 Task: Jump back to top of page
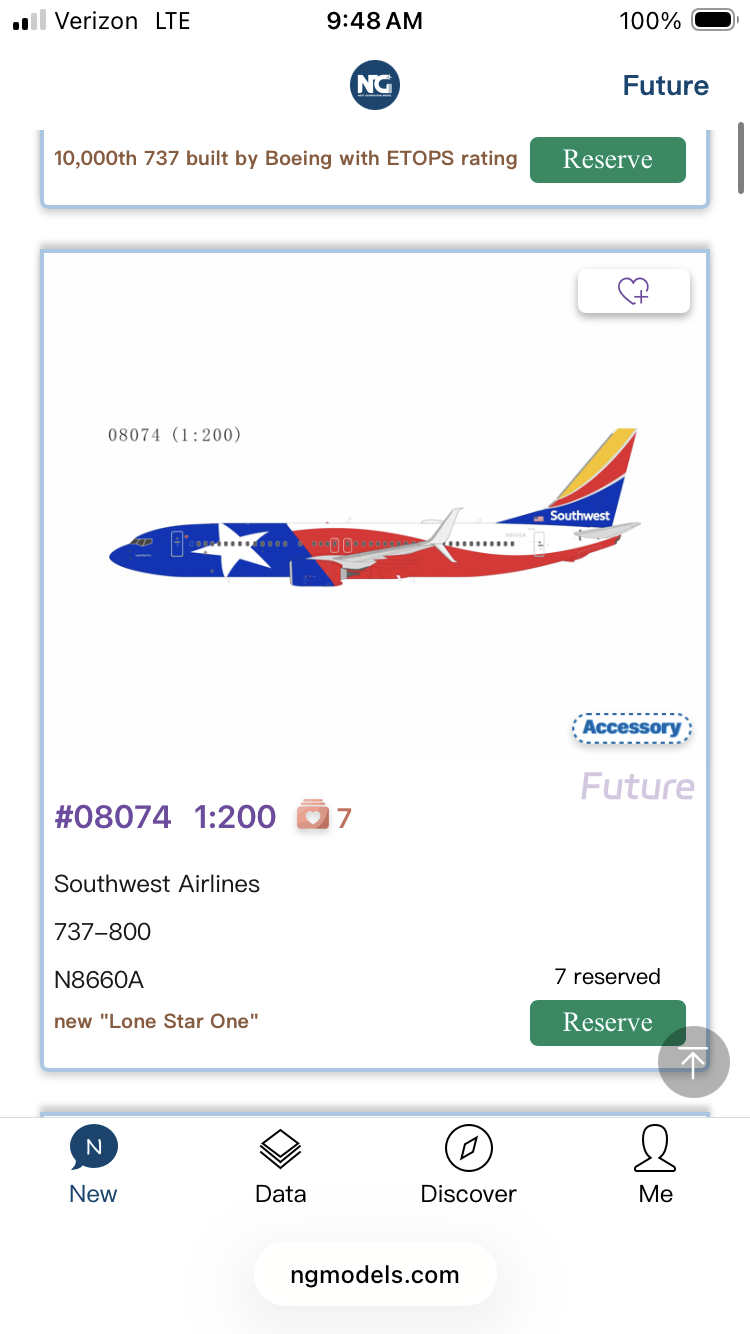(693, 1062)
